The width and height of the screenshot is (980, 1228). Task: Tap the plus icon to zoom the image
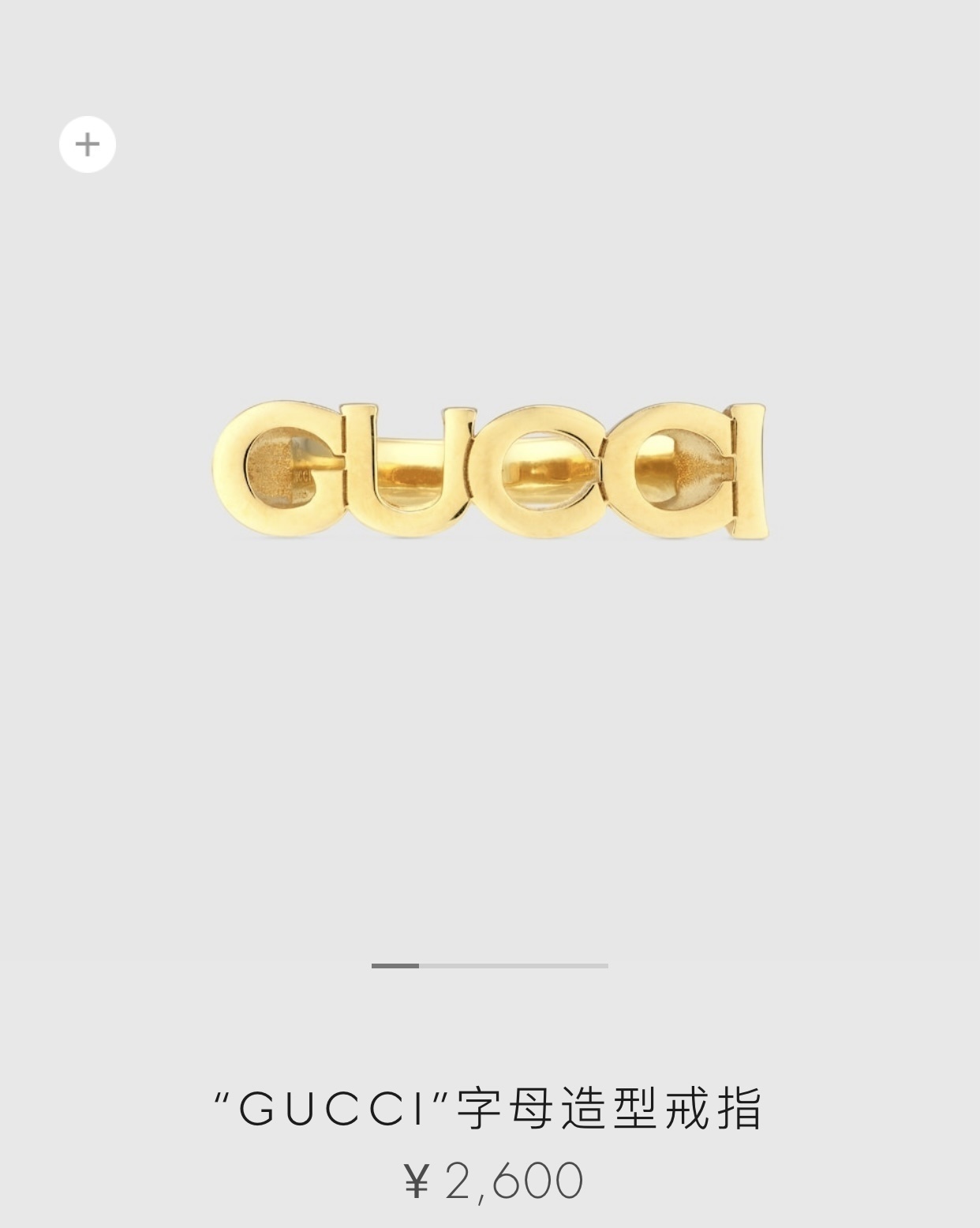(88, 144)
